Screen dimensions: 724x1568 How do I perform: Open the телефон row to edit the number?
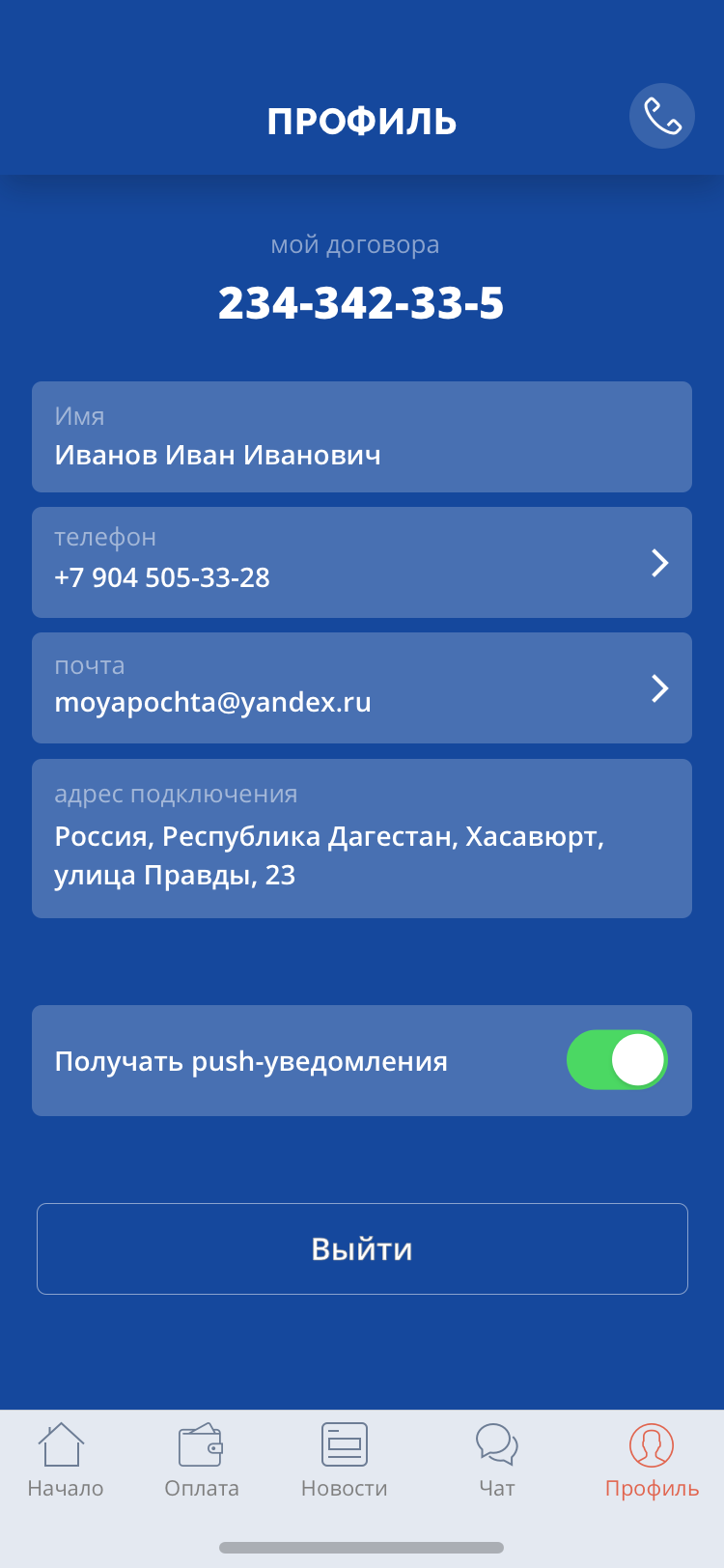[x=362, y=563]
